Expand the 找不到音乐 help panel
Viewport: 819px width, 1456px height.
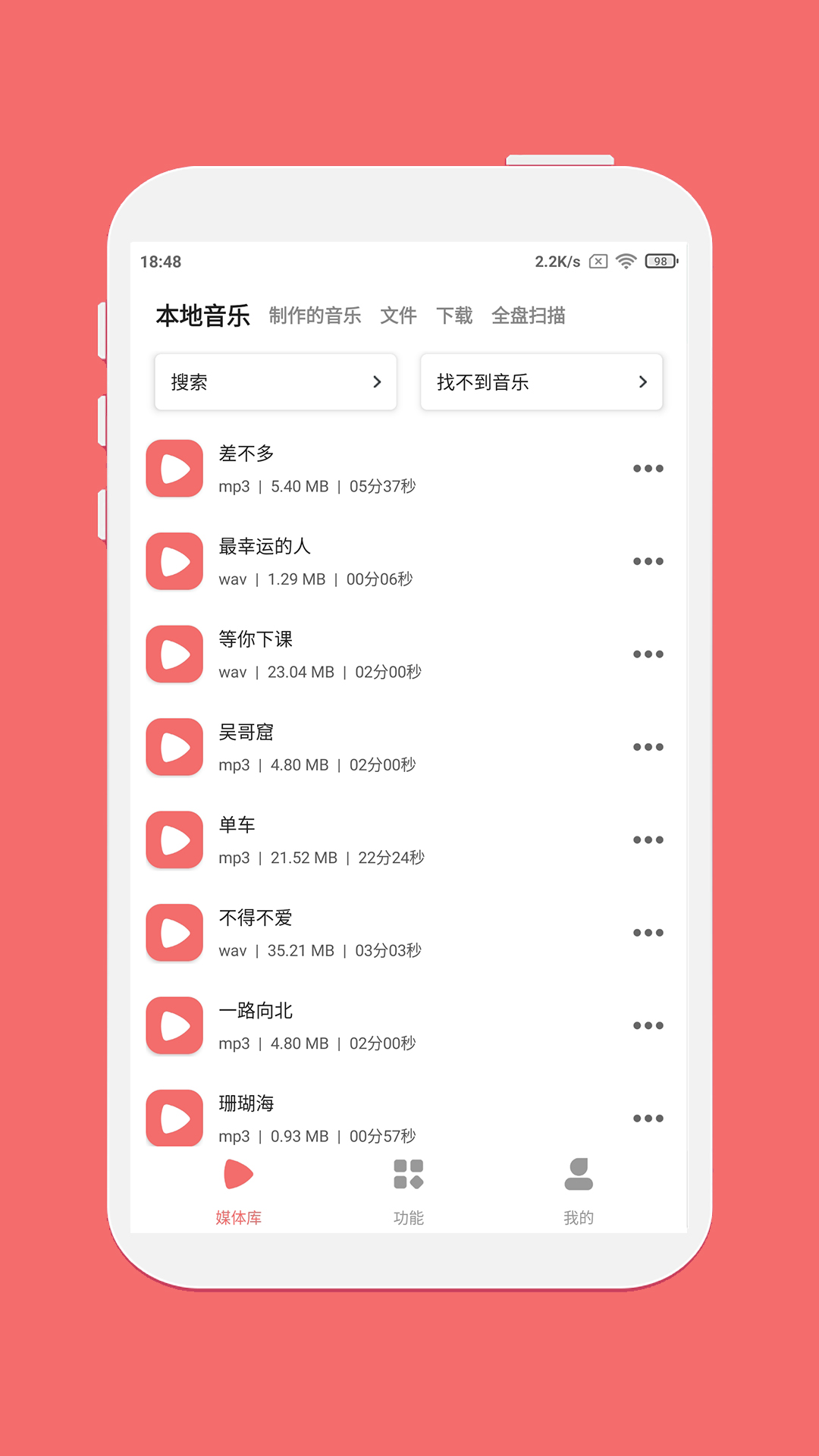pos(541,382)
